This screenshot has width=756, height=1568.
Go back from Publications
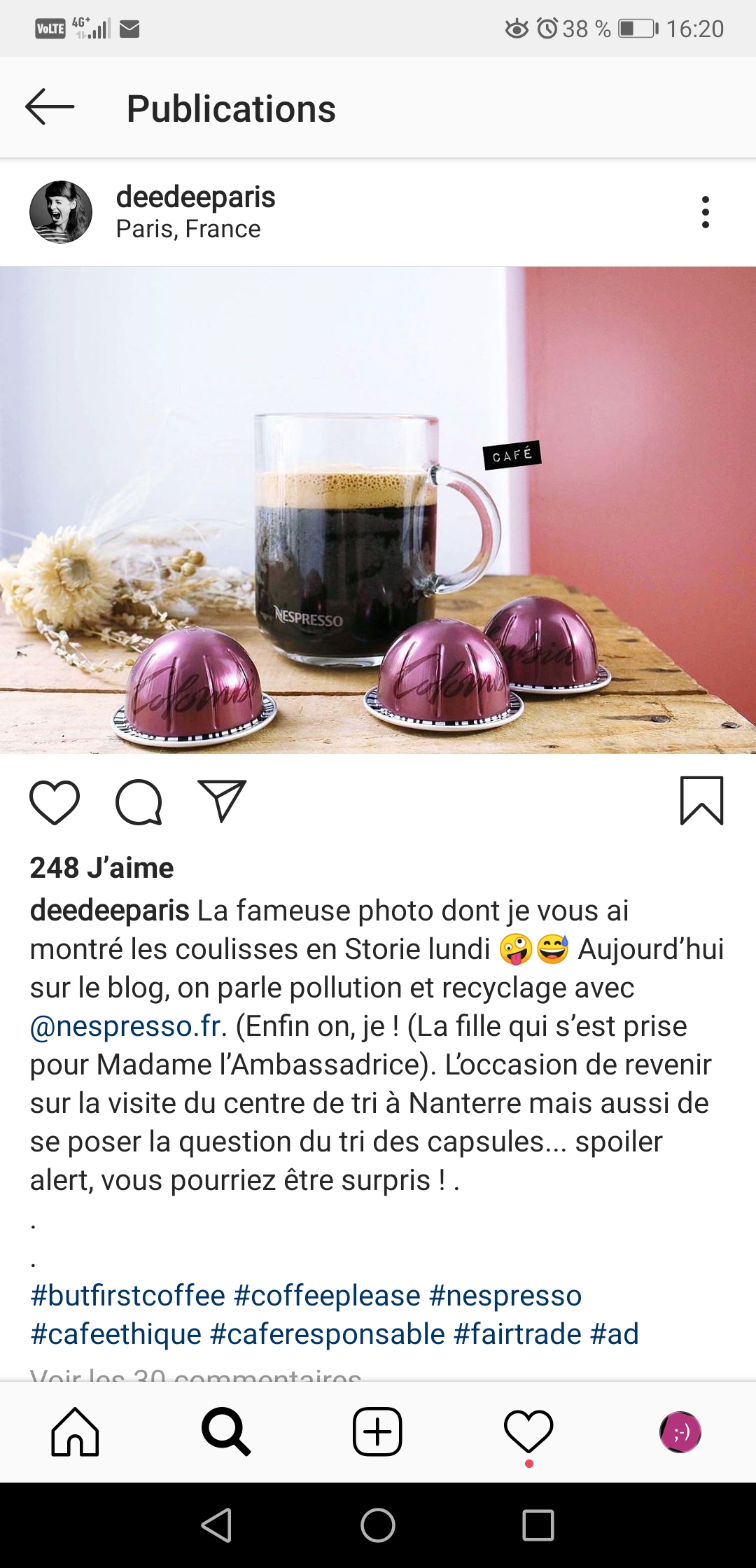click(50, 107)
